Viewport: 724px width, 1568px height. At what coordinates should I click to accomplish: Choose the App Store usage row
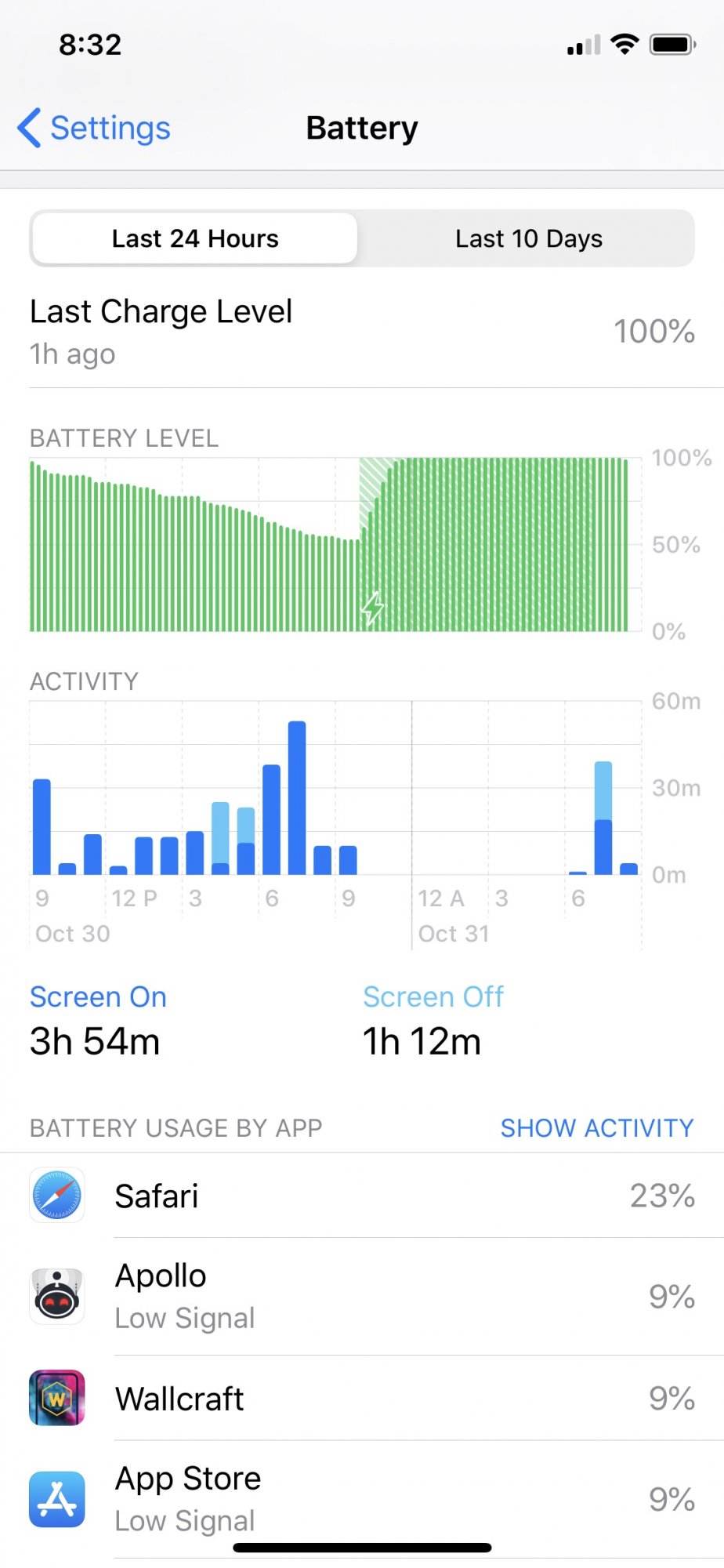362,1498
